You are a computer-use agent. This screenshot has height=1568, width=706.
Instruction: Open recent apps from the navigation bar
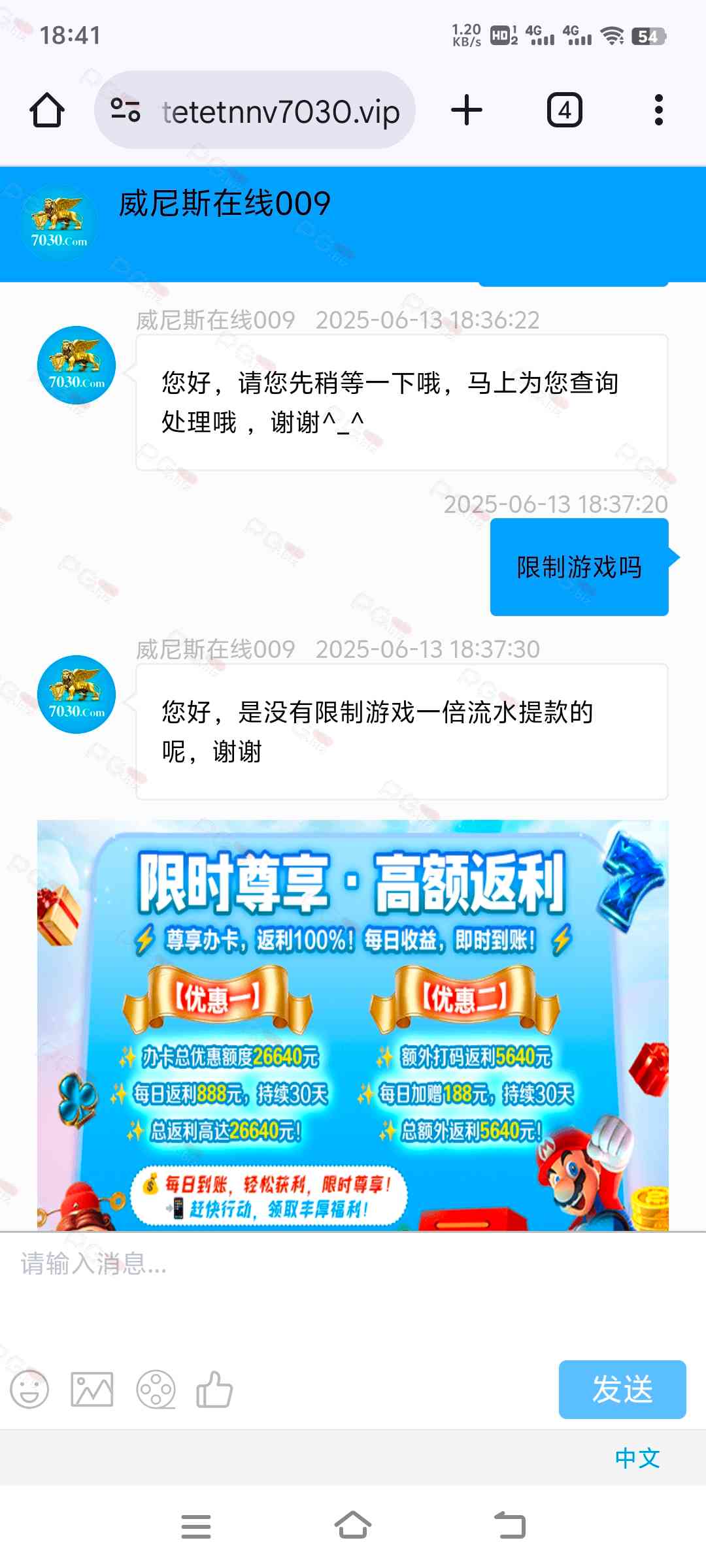(x=196, y=1526)
